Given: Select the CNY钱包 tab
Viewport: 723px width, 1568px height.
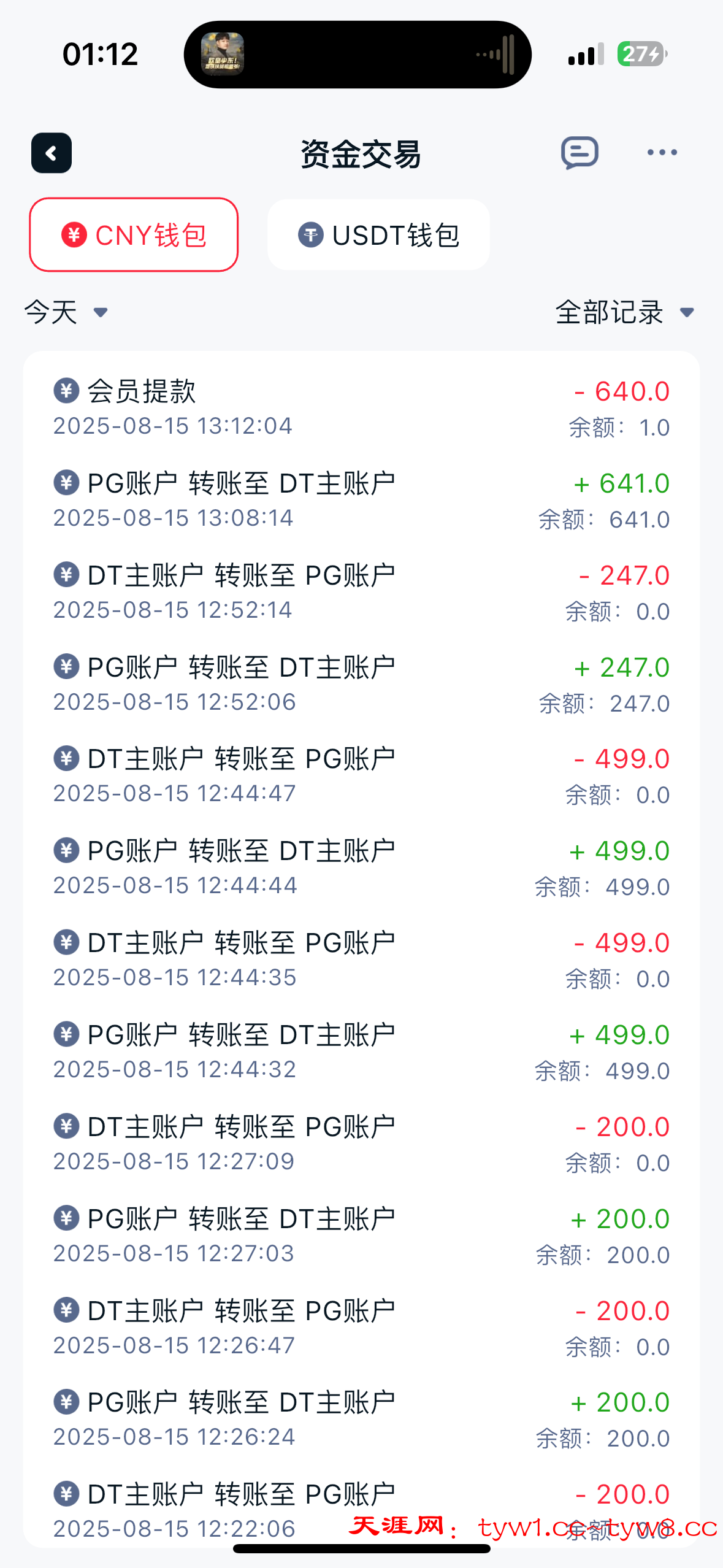Looking at the screenshot, I should click(134, 234).
